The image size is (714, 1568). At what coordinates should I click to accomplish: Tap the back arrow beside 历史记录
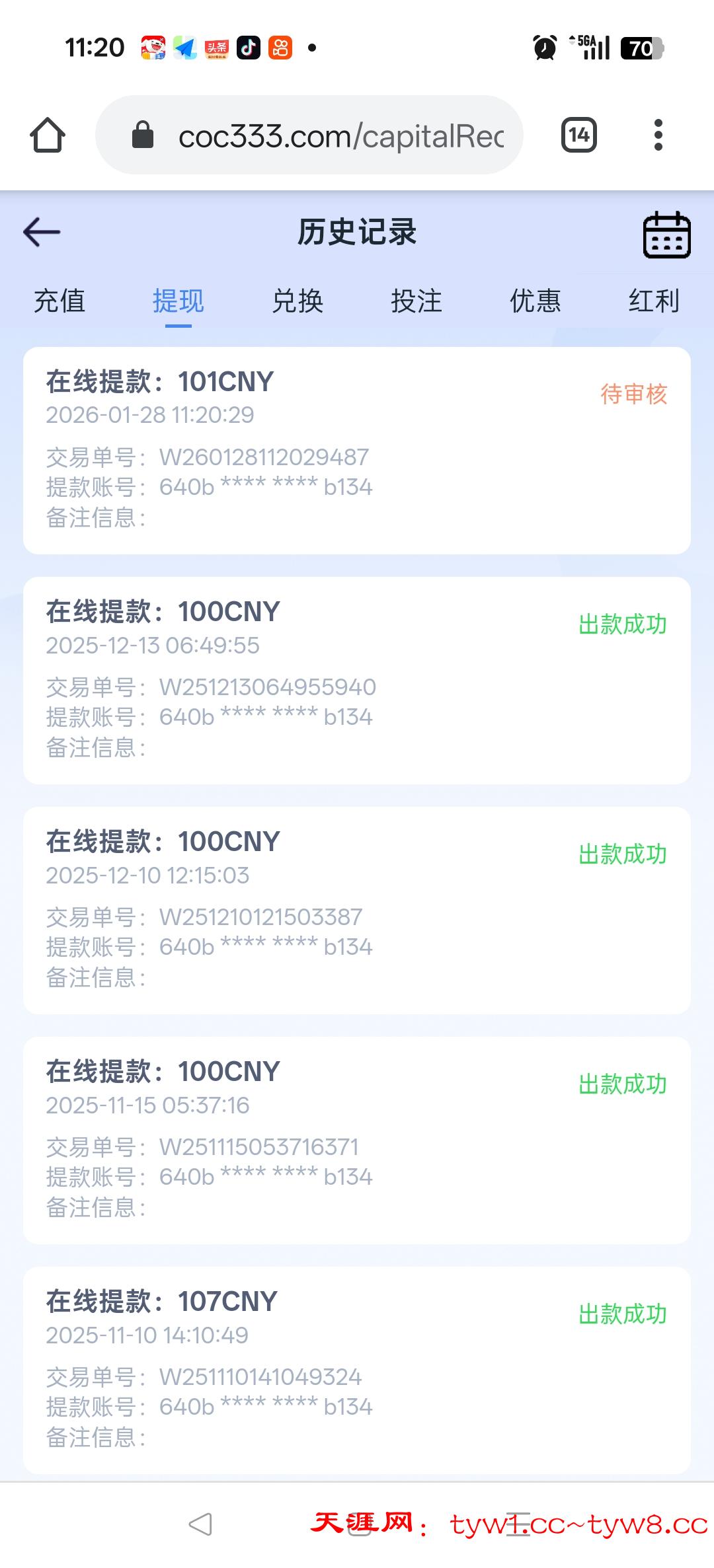(41, 233)
